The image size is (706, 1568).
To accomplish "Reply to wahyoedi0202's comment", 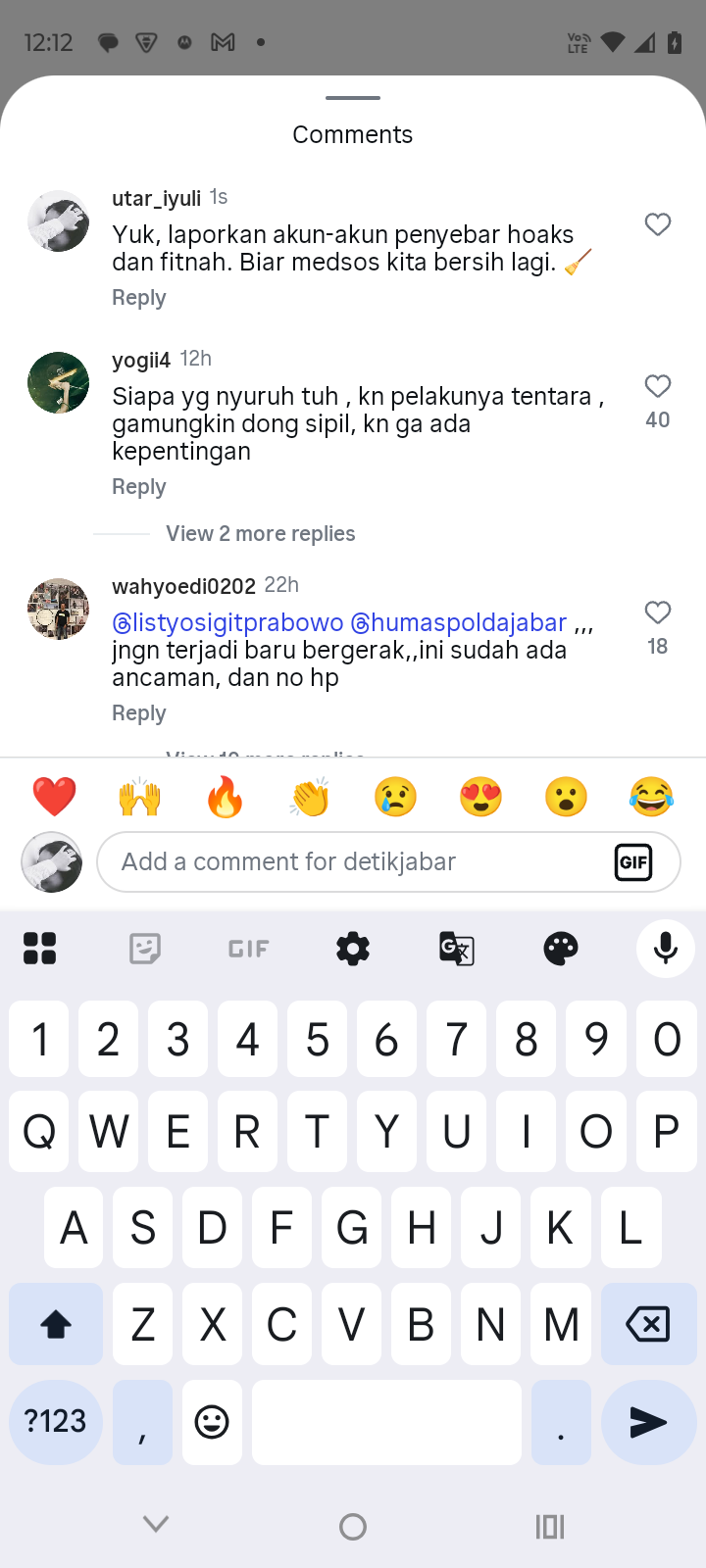I will tap(138, 713).
